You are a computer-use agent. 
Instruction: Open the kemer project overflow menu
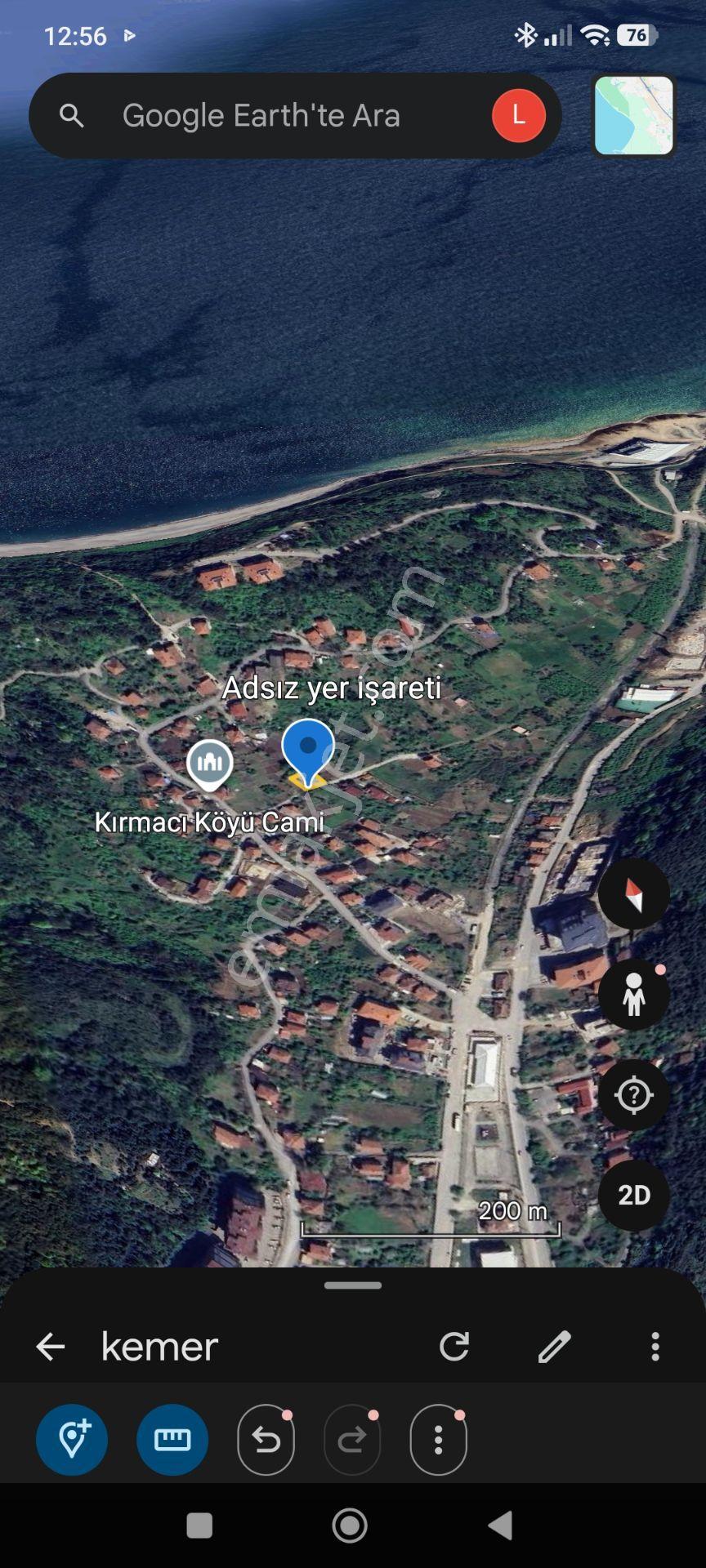[x=655, y=1347]
